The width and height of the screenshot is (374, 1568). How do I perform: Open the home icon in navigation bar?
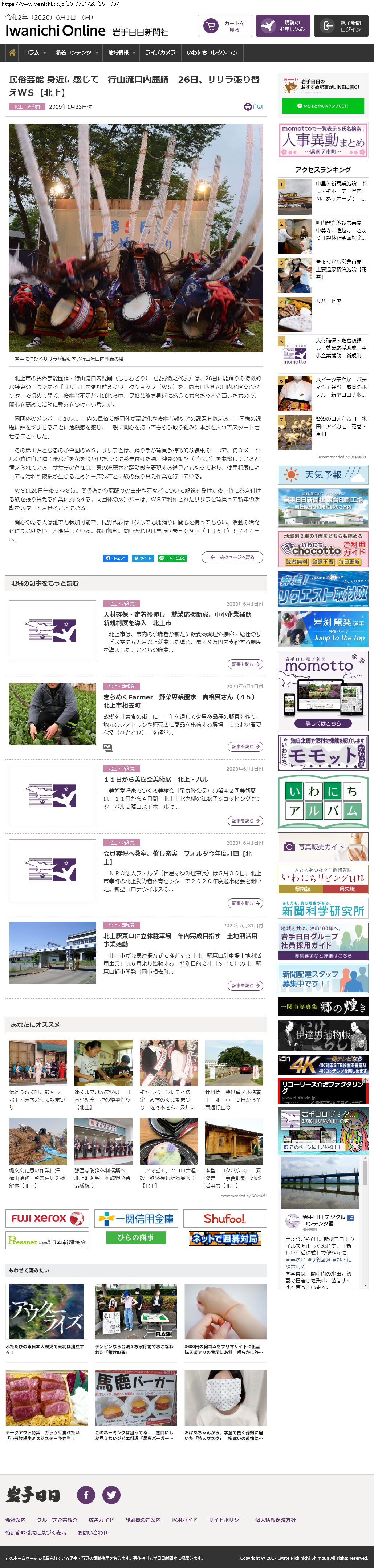coord(12,53)
